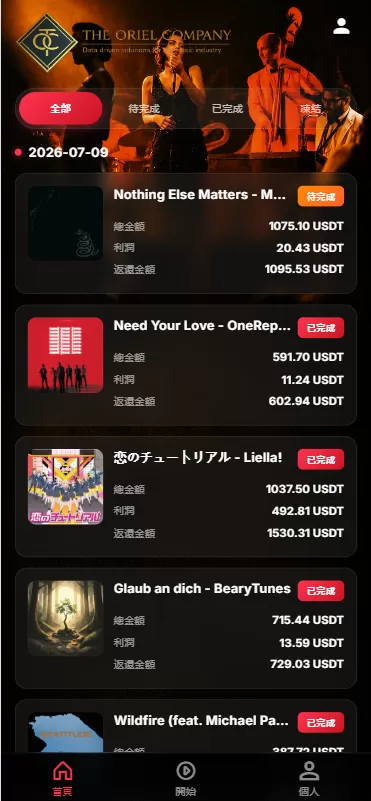Open the Need Your Love order card
This screenshot has height=801, width=371.
186,365
